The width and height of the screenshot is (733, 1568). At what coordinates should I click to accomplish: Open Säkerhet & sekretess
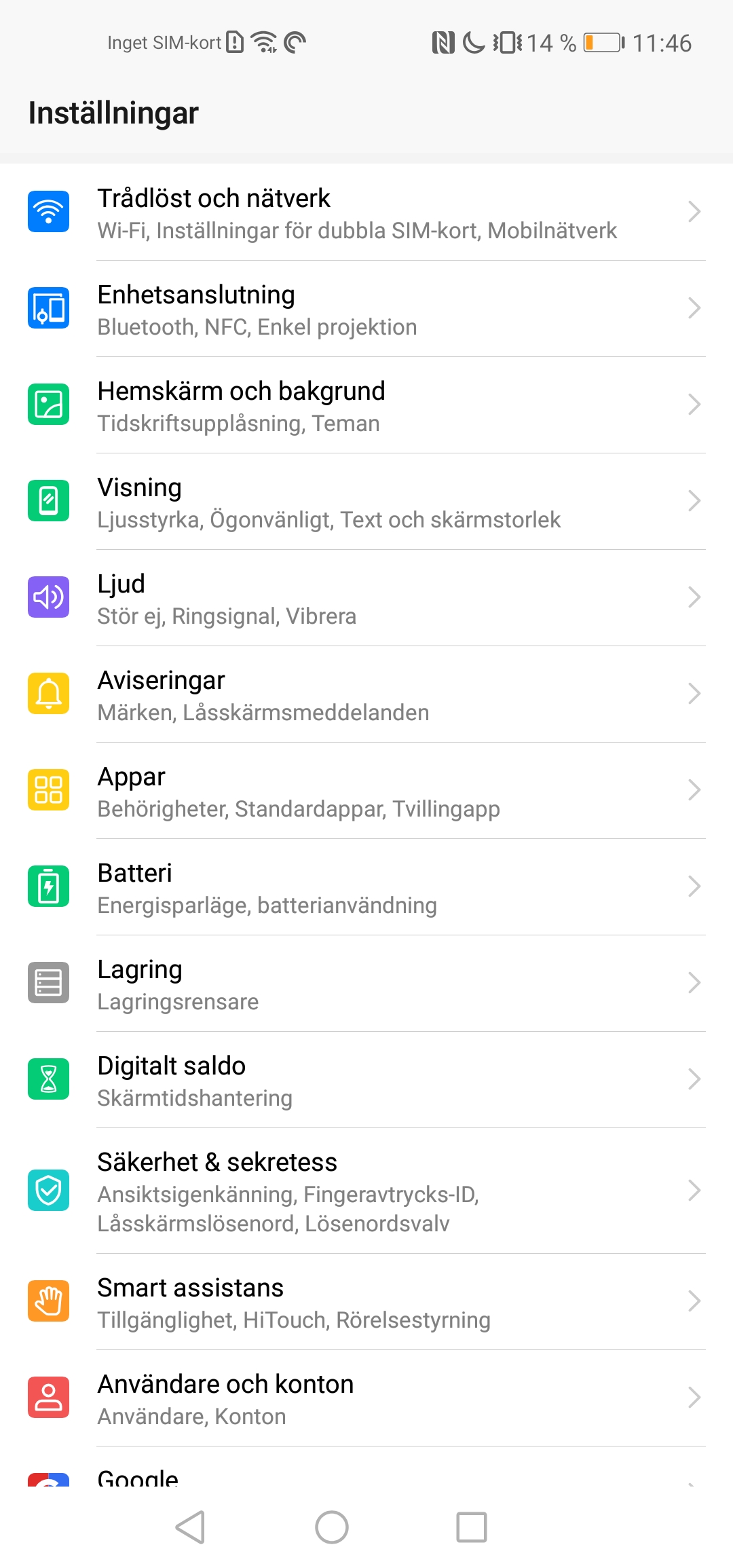point(366,1191)
